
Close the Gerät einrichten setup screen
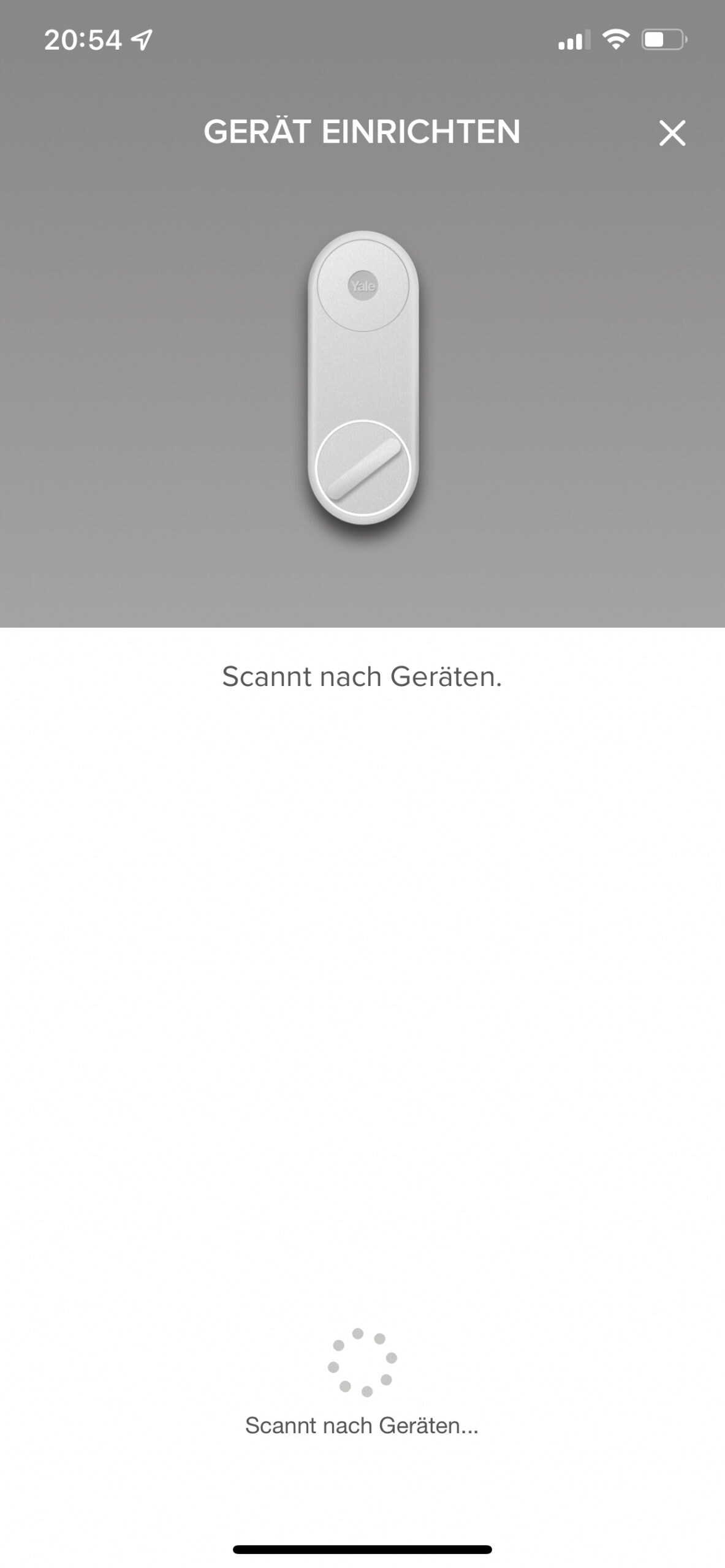672,133
